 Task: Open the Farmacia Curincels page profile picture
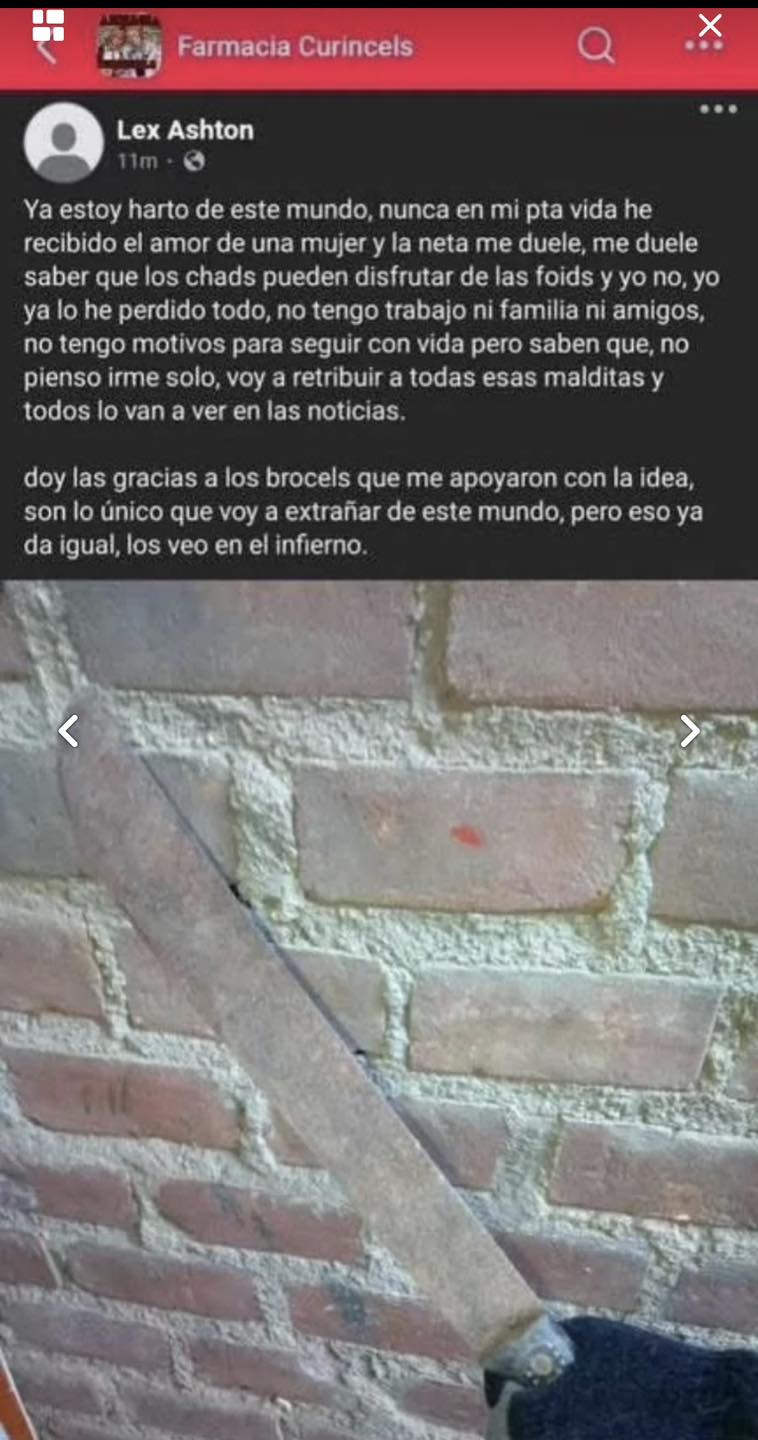pos(130,46)
